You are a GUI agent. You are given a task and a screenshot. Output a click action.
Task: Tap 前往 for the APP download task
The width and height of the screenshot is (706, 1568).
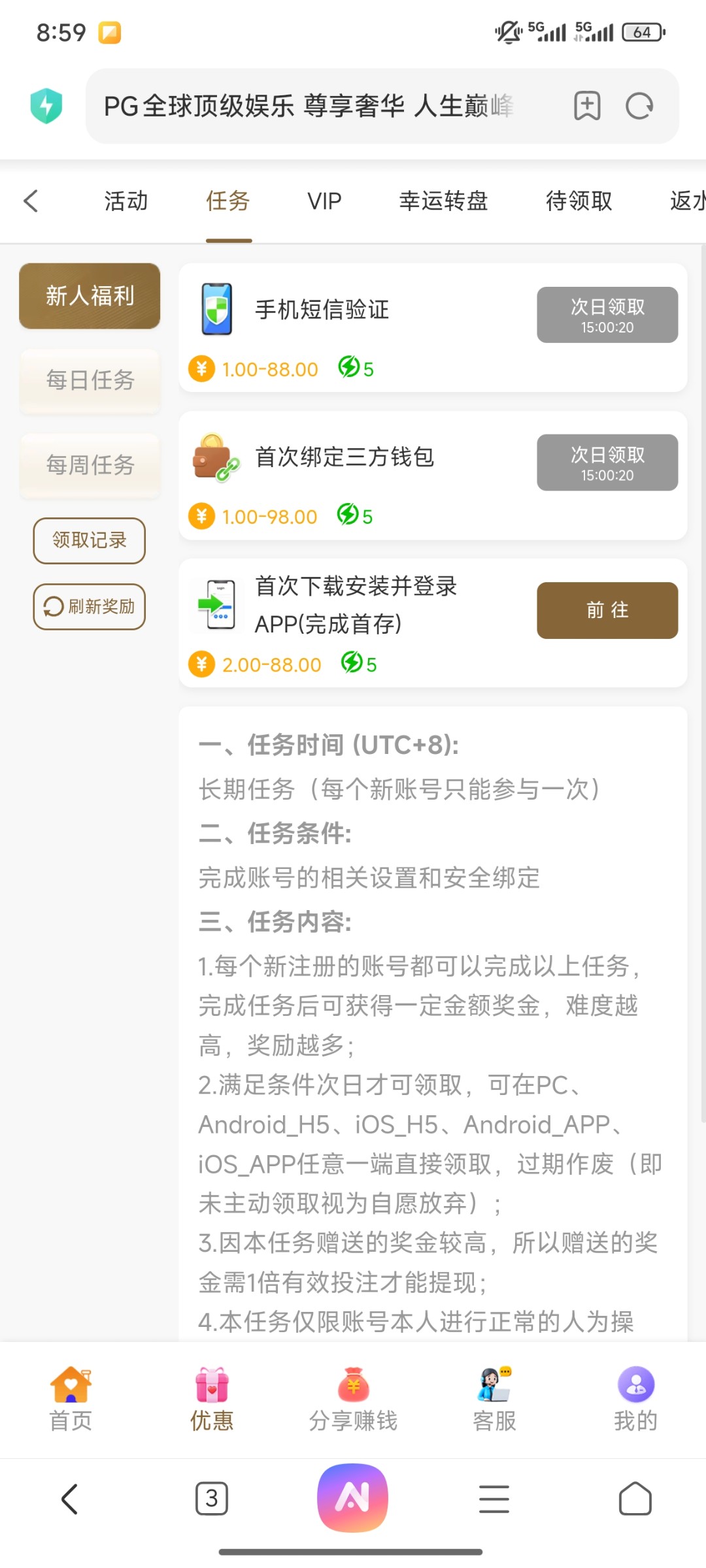tap(607, 610)
